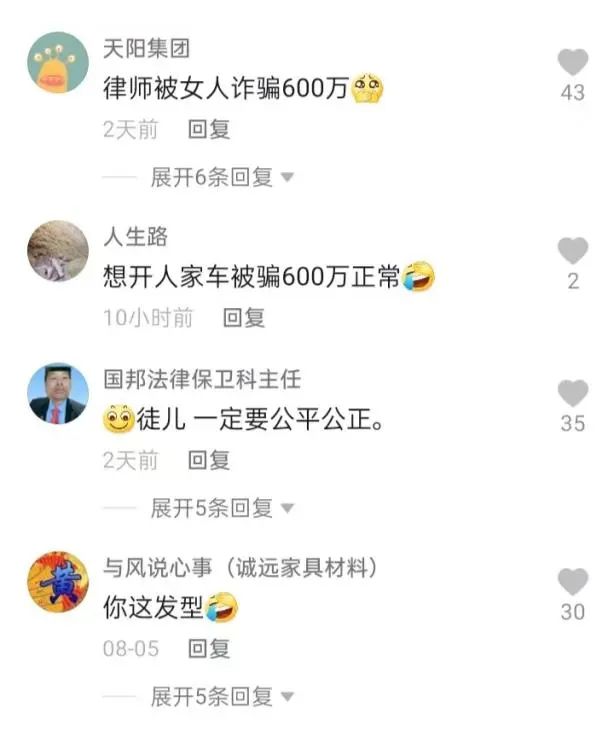The image size is (614, 731).
Task: Open 人生路's profile avatar
Action: pyautogui.click(x=57, y=251)
